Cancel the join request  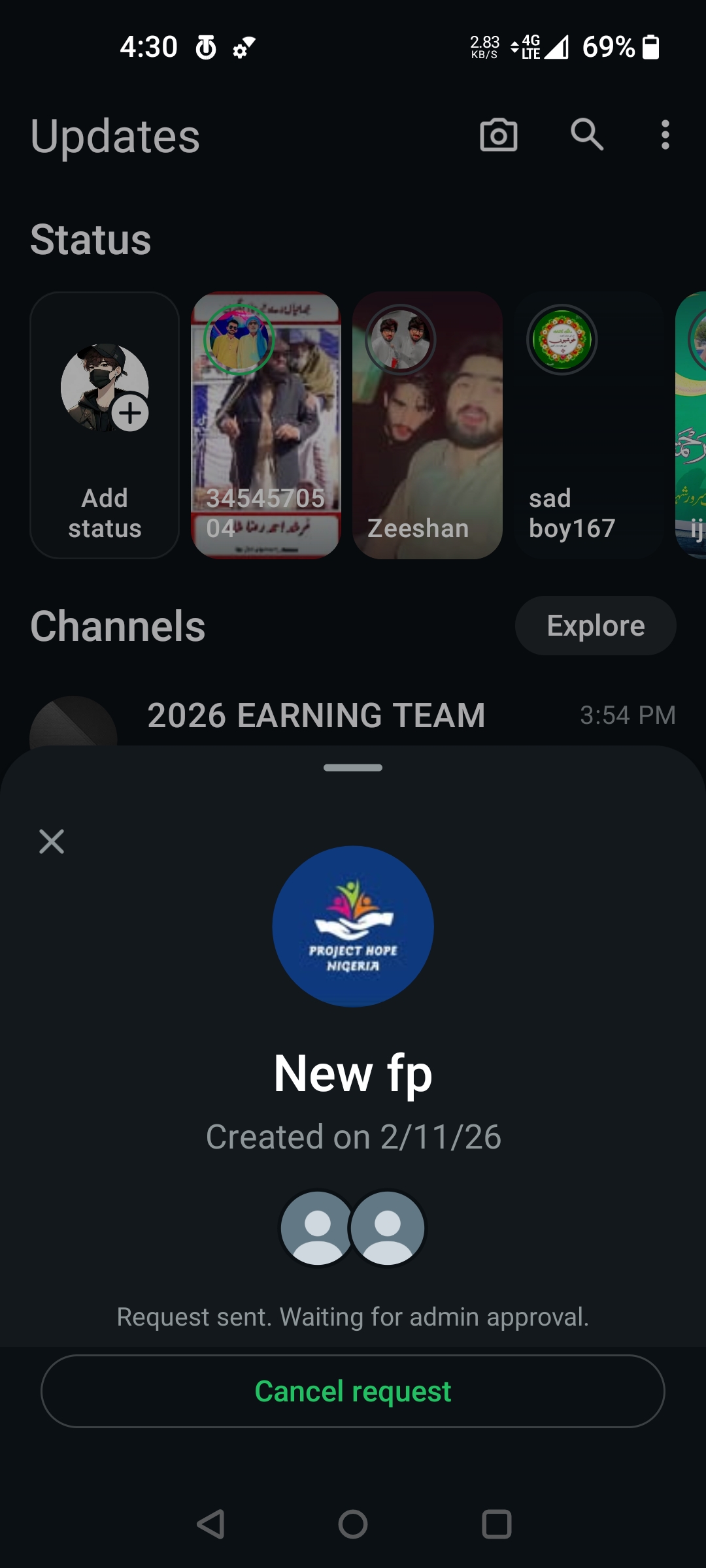[x=353, y=1391]
